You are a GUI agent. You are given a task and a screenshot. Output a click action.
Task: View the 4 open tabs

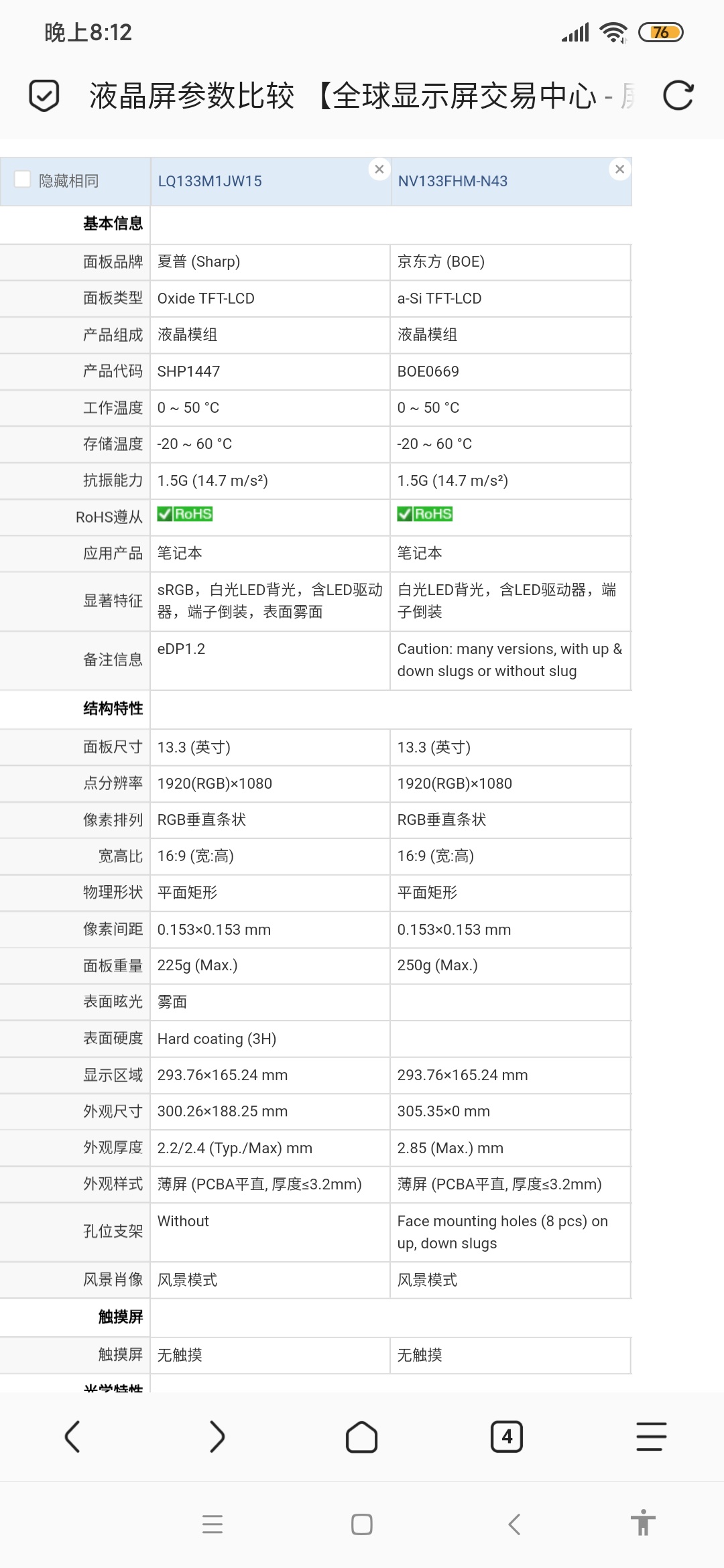(507, 1437)
